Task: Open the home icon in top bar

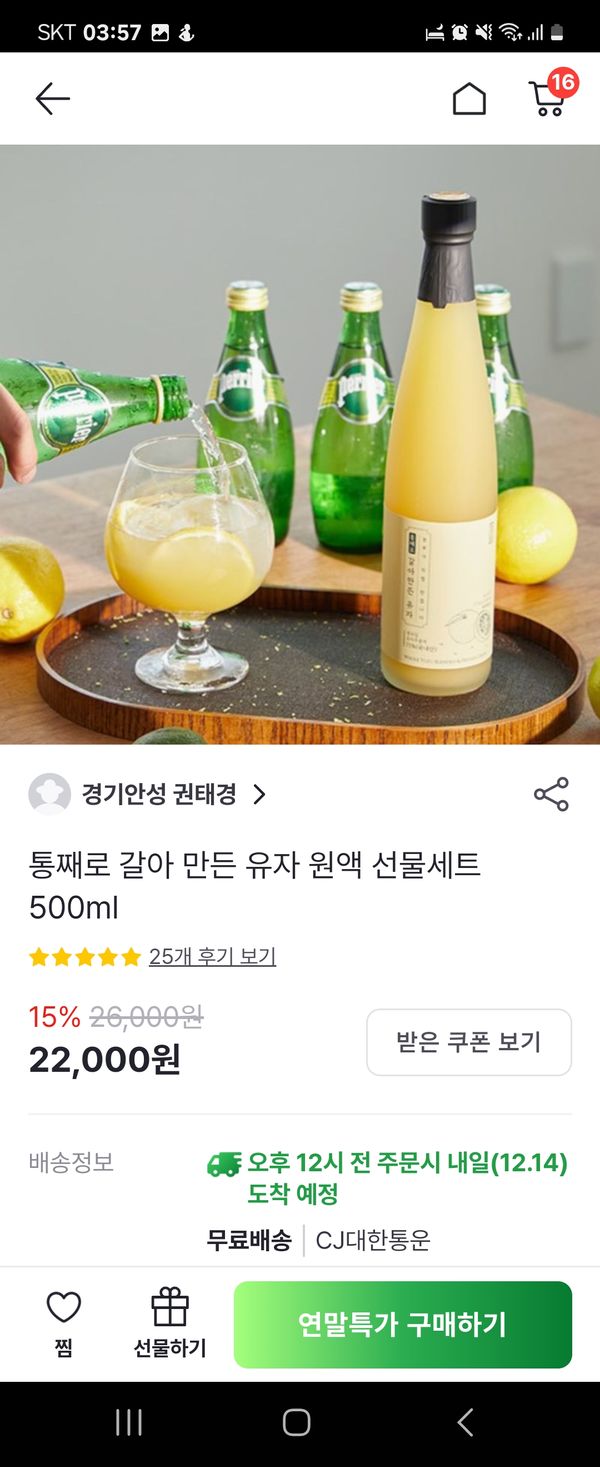Action: click(x=469, y=99)
